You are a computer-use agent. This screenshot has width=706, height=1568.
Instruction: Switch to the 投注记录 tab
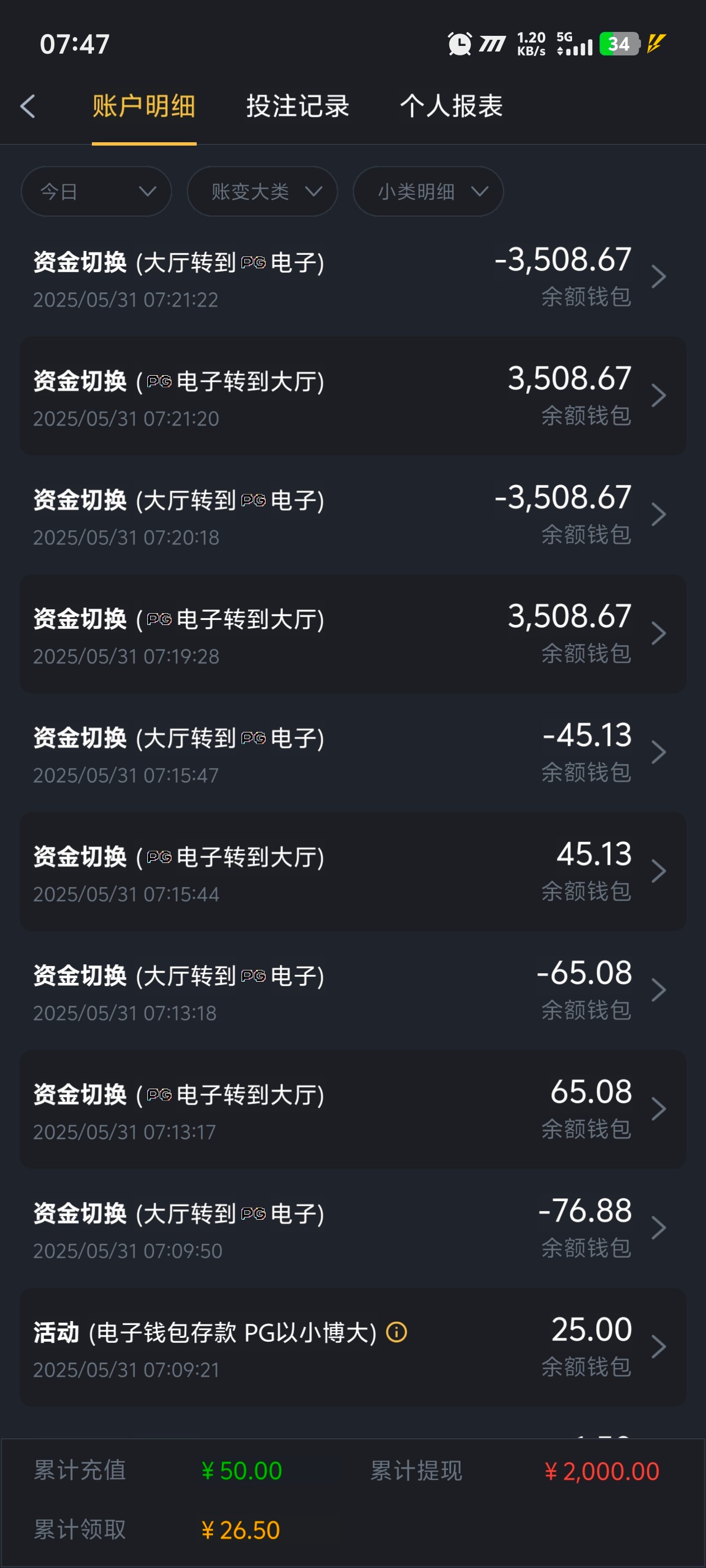click(x=298, y=106)
